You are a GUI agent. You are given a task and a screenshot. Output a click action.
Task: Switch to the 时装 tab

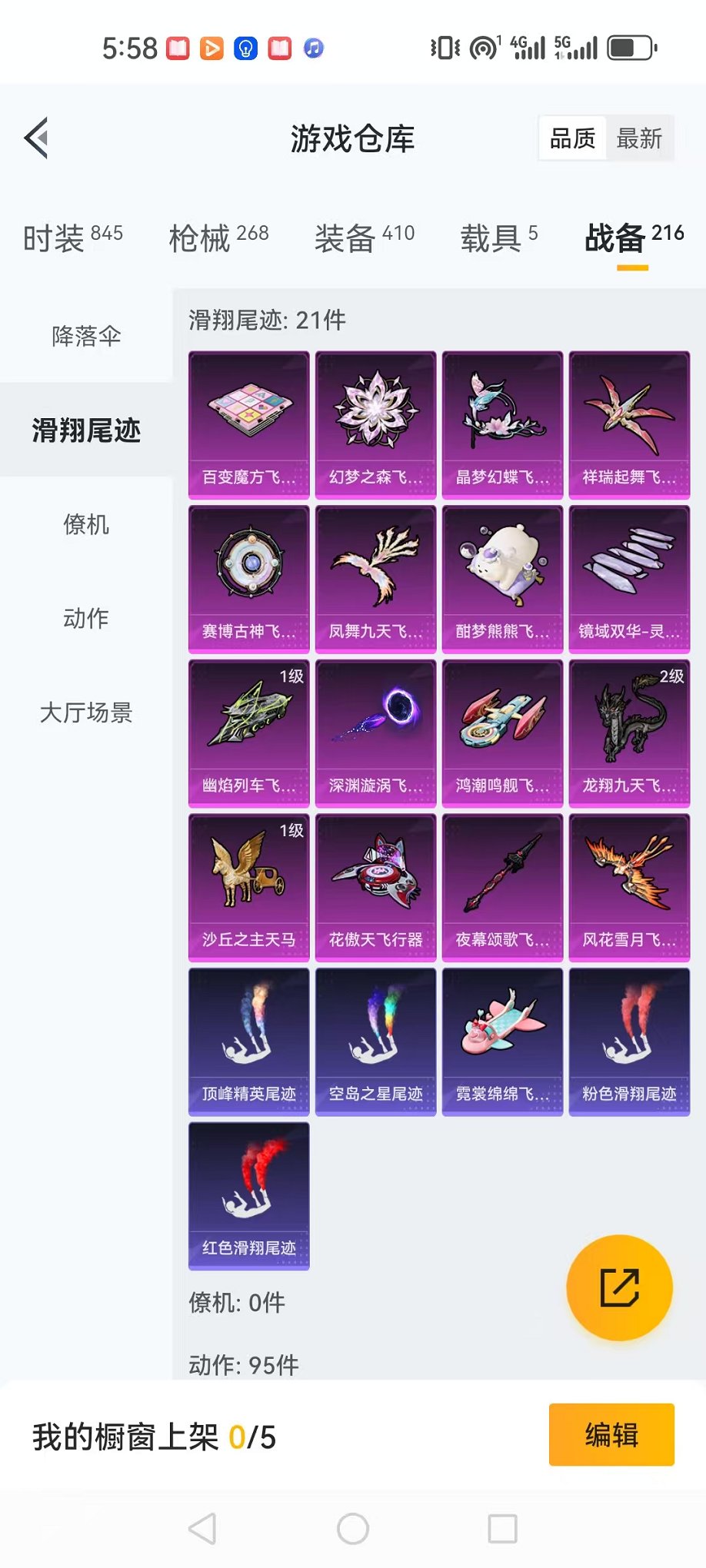(x=72, y=238)
